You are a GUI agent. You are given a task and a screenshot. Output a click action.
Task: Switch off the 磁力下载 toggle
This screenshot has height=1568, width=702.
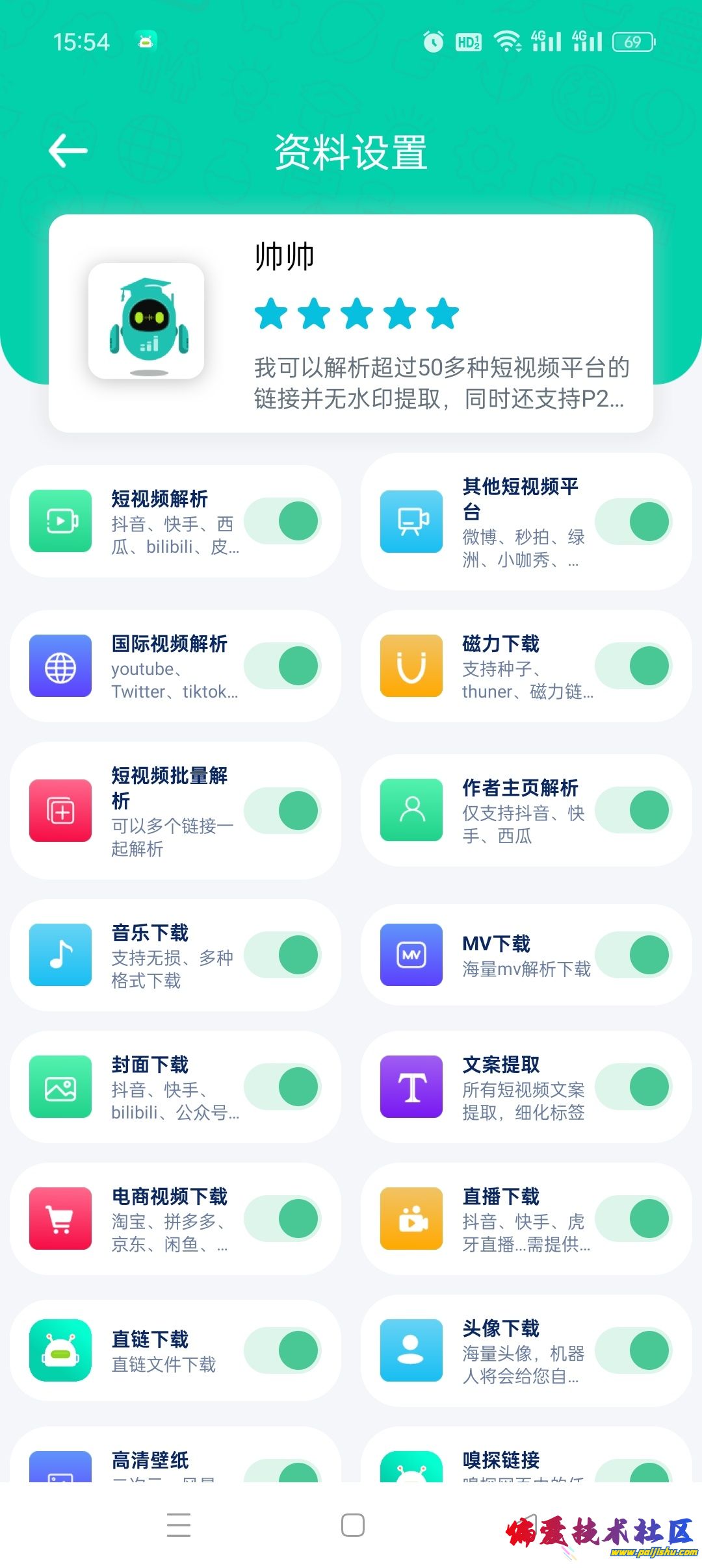pos(634,666)
